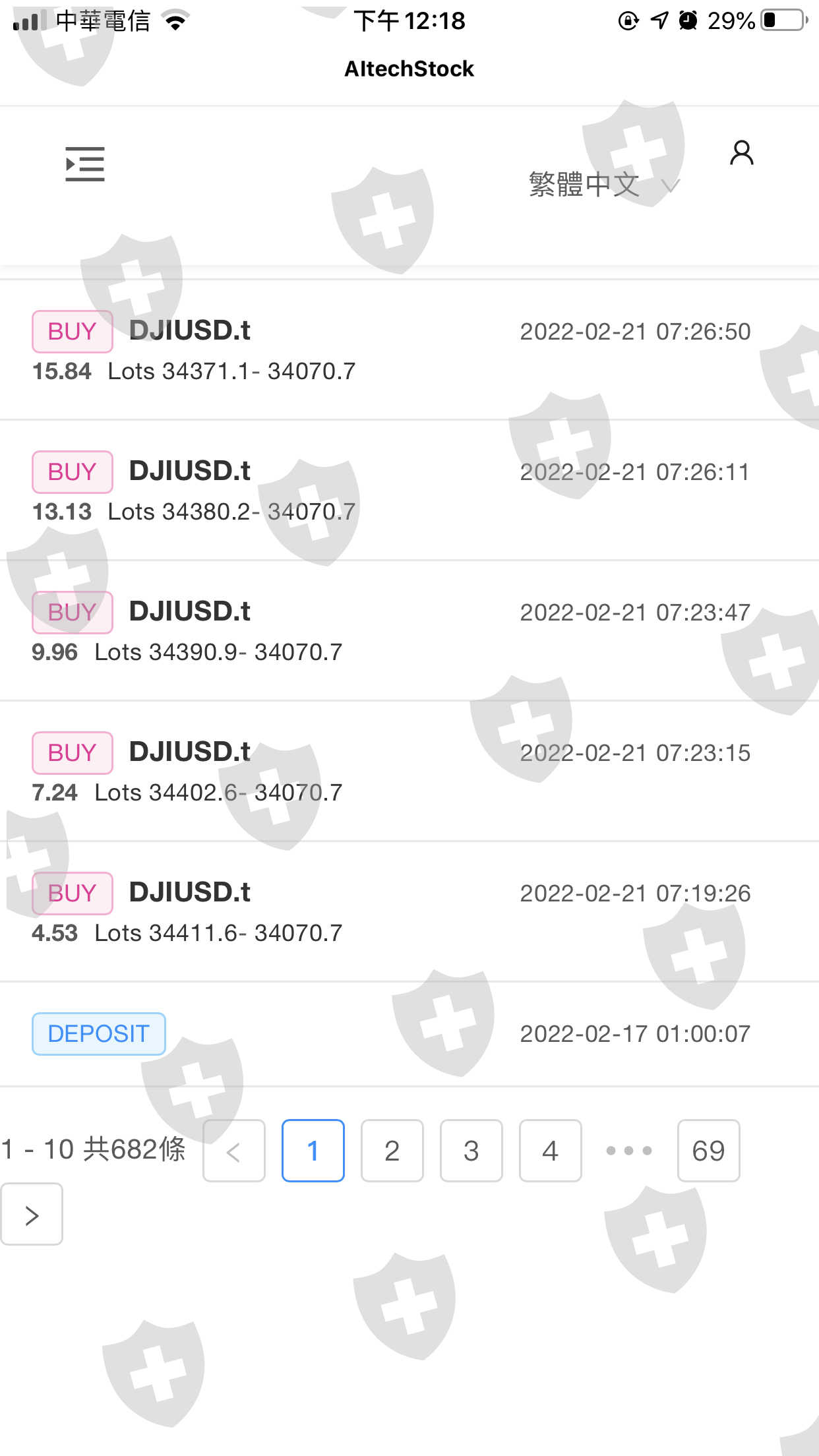This screenshot has height=1456, width=819.
Task: Go to page 2 of records
Action: coord(392,1151)
